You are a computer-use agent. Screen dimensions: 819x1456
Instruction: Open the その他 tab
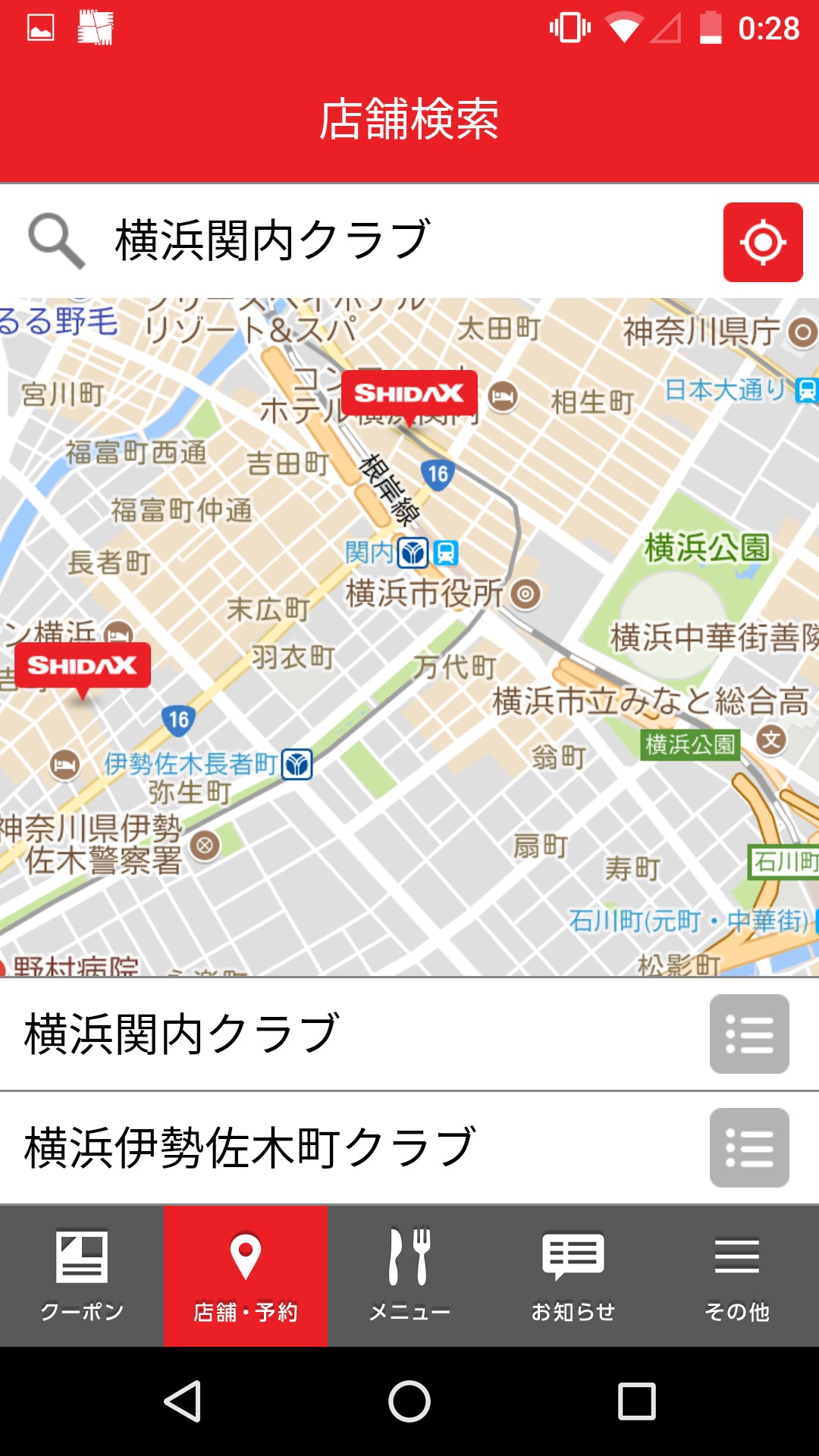pos(737,1276)
